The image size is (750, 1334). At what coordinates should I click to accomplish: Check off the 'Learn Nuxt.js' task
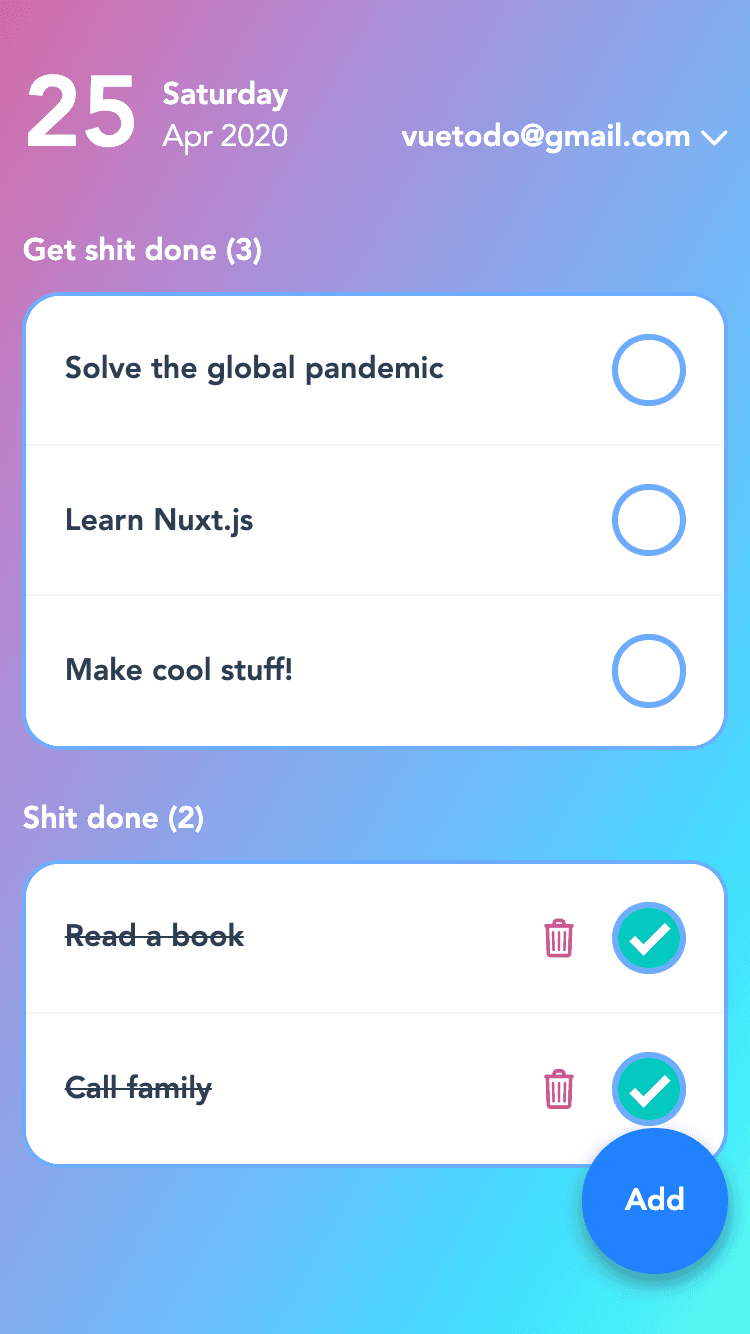tap(648, 520)
